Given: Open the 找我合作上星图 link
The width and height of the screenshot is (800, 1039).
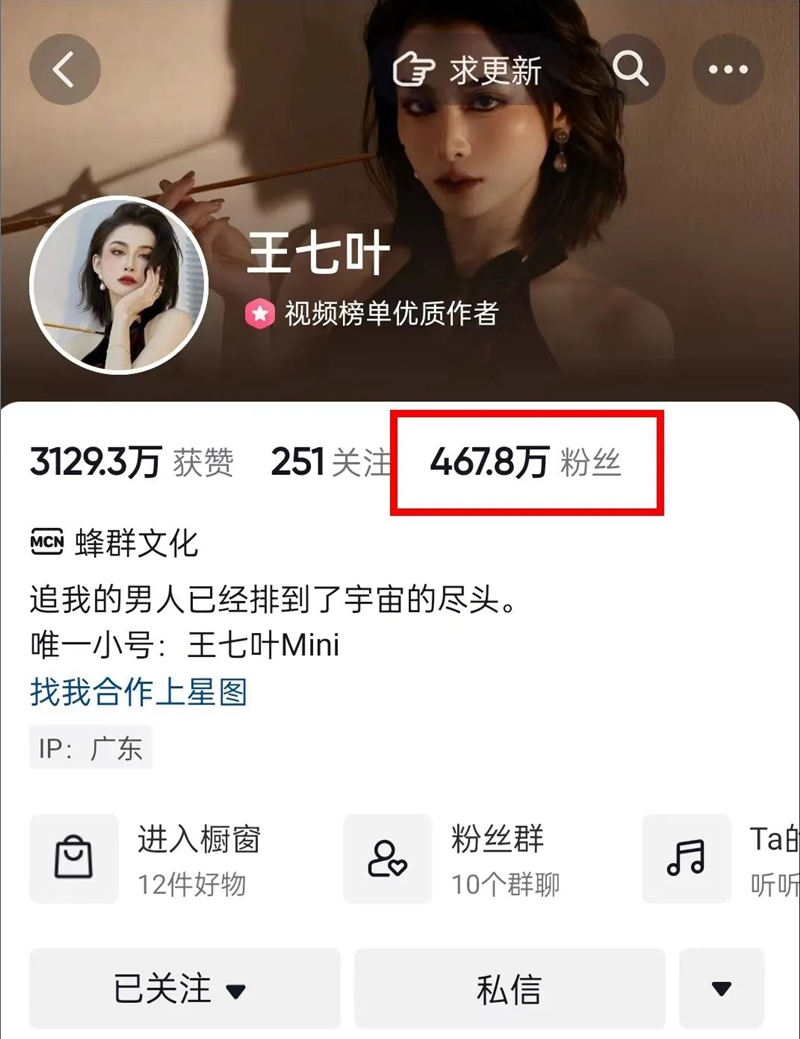Looking at the screenshot, I should (139, 691).
